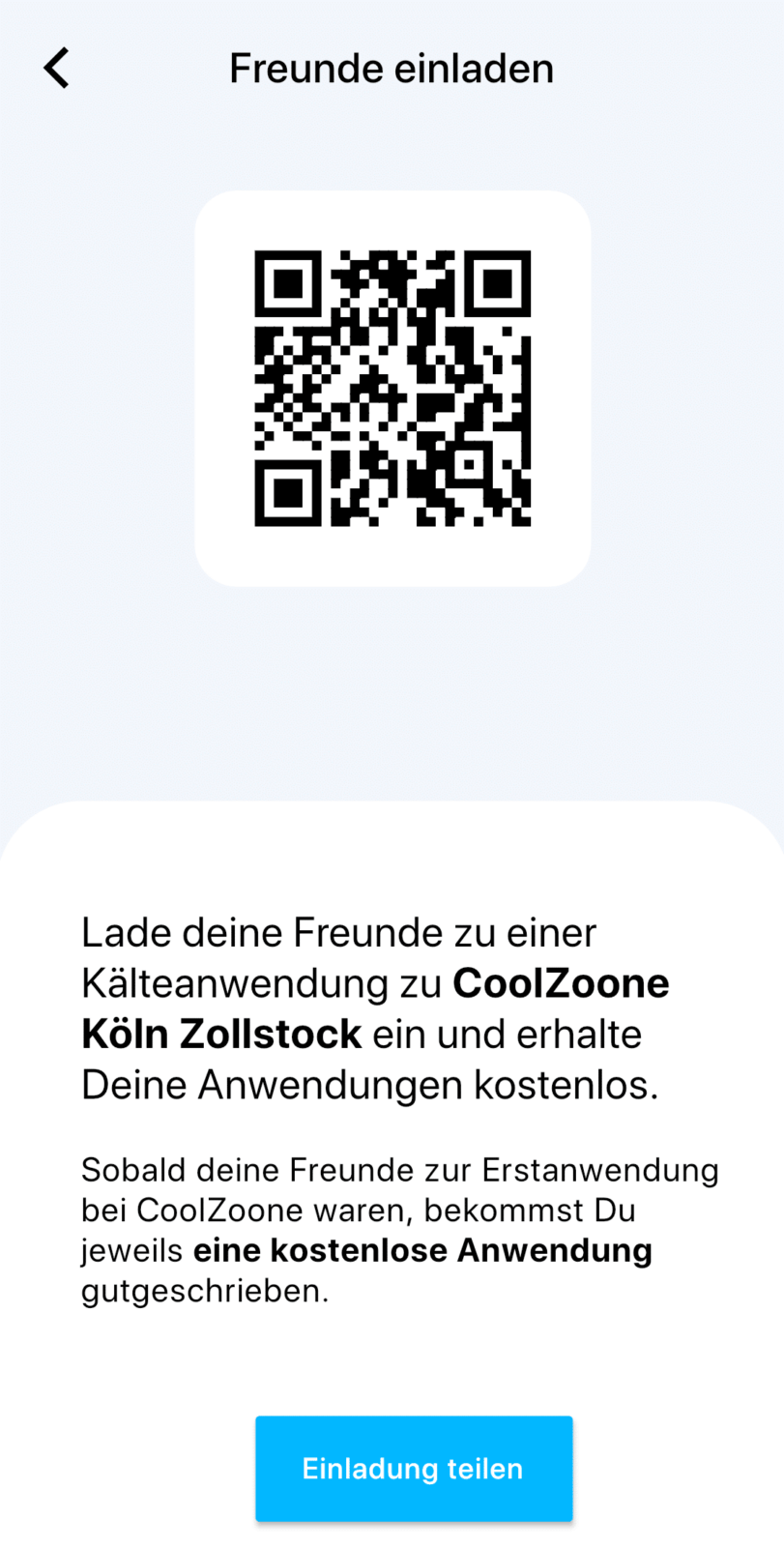This screenshot has width=784, height=1547.
Task: Select the paragraph starting with Sobald deine Freunde
Action: click(x=398, y=1230)
